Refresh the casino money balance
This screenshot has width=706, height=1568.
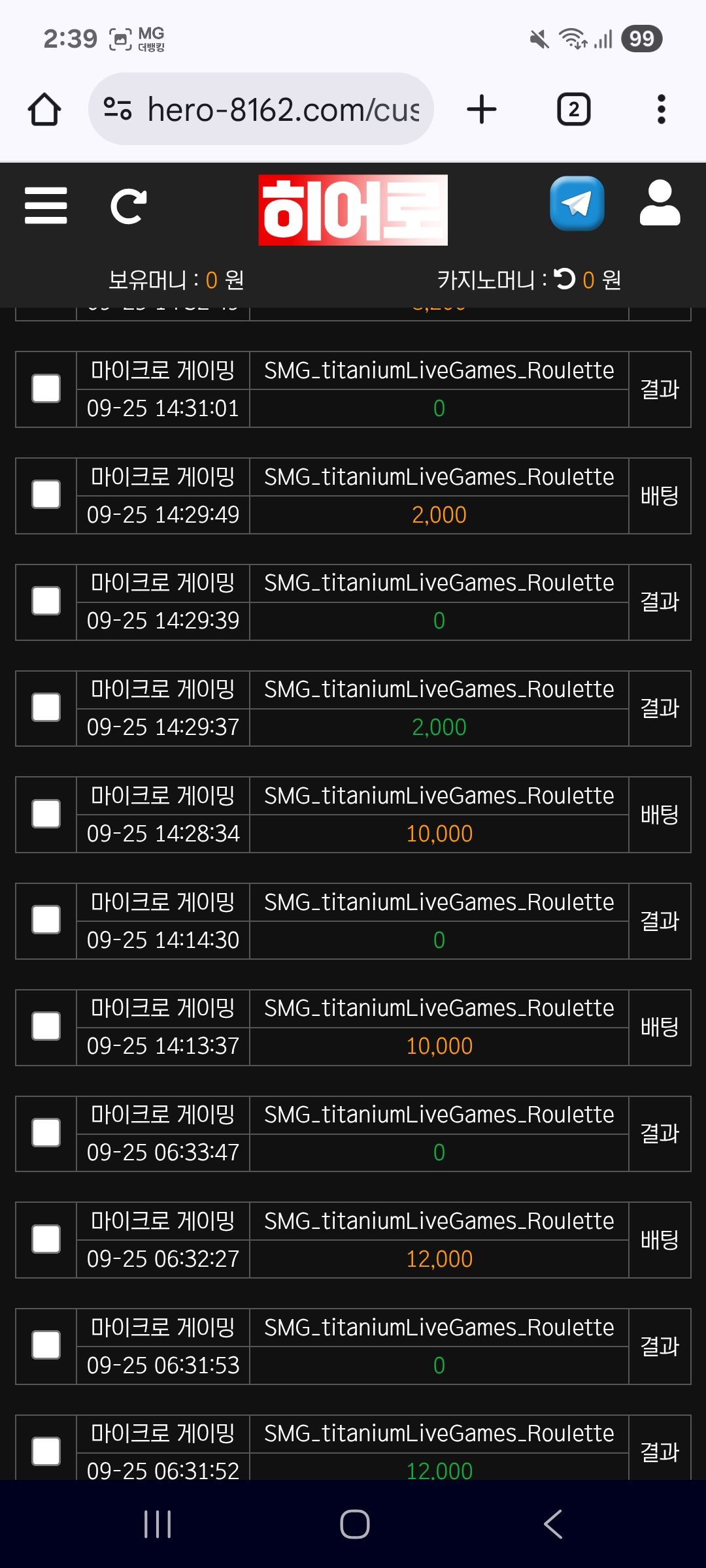[x=564, y=279]
